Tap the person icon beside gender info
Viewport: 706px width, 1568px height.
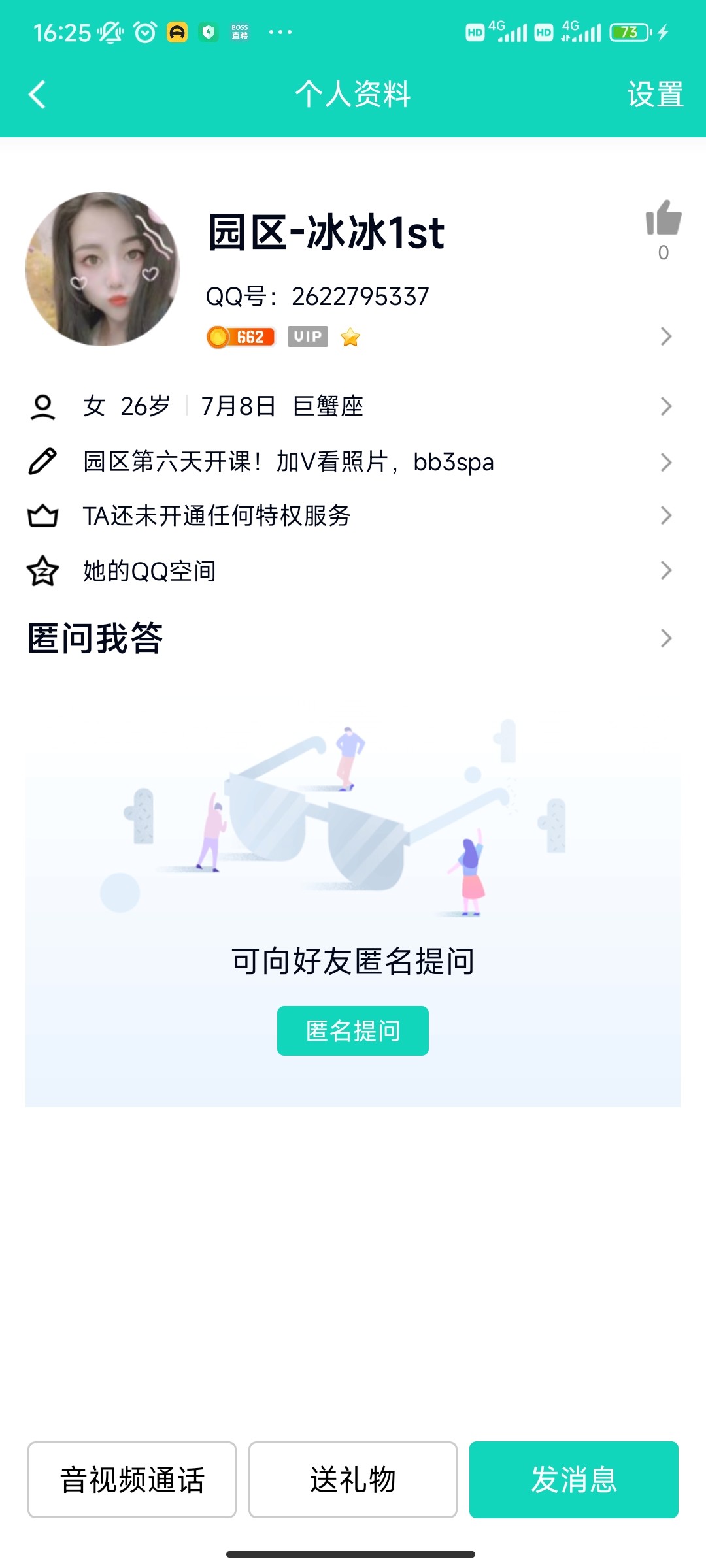click(42, 406)
